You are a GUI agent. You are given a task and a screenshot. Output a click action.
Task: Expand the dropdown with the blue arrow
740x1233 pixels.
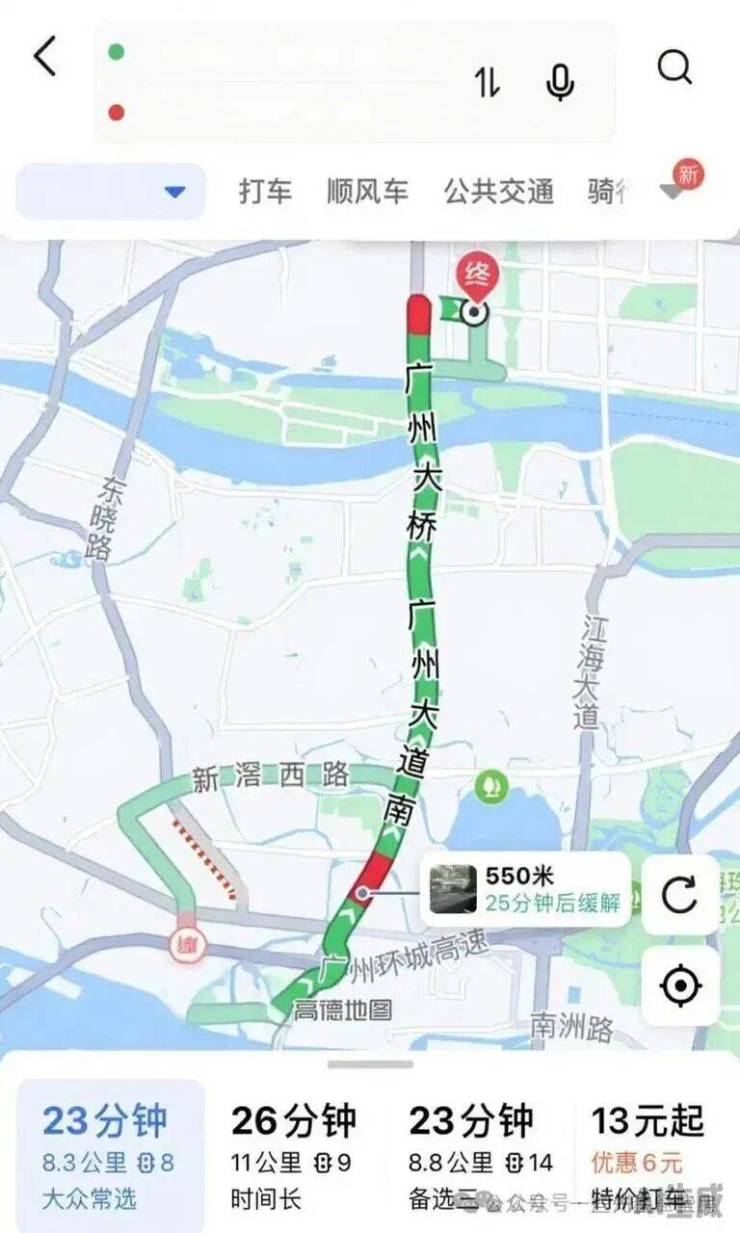coord(174,191)
